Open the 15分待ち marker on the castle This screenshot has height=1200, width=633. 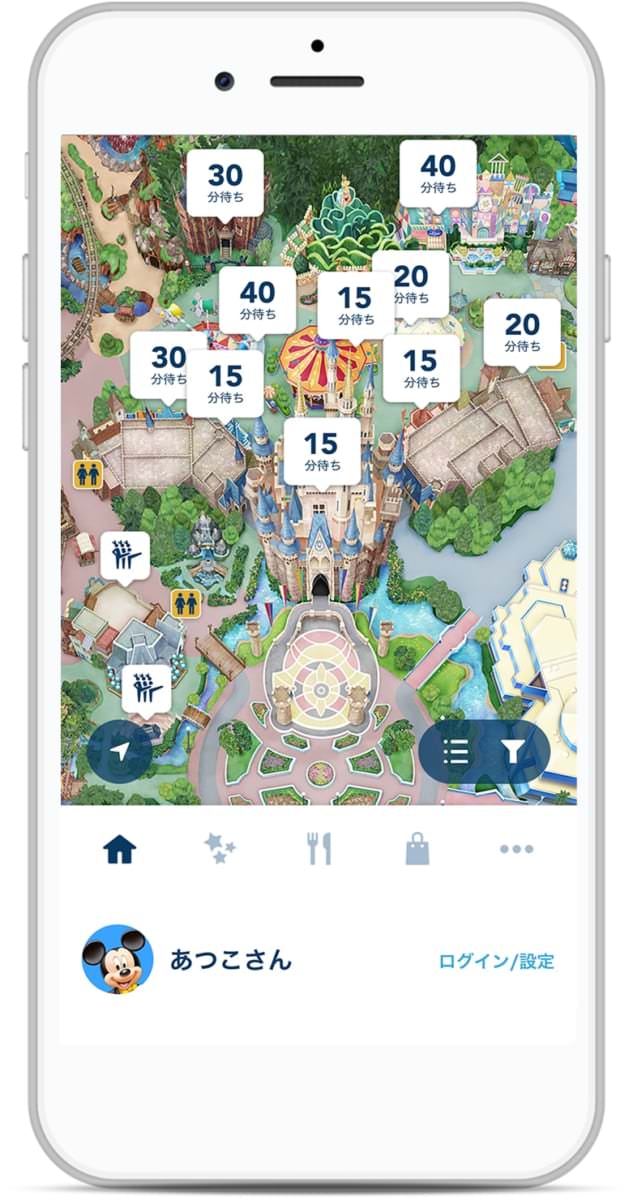click(x=321, y=451)
